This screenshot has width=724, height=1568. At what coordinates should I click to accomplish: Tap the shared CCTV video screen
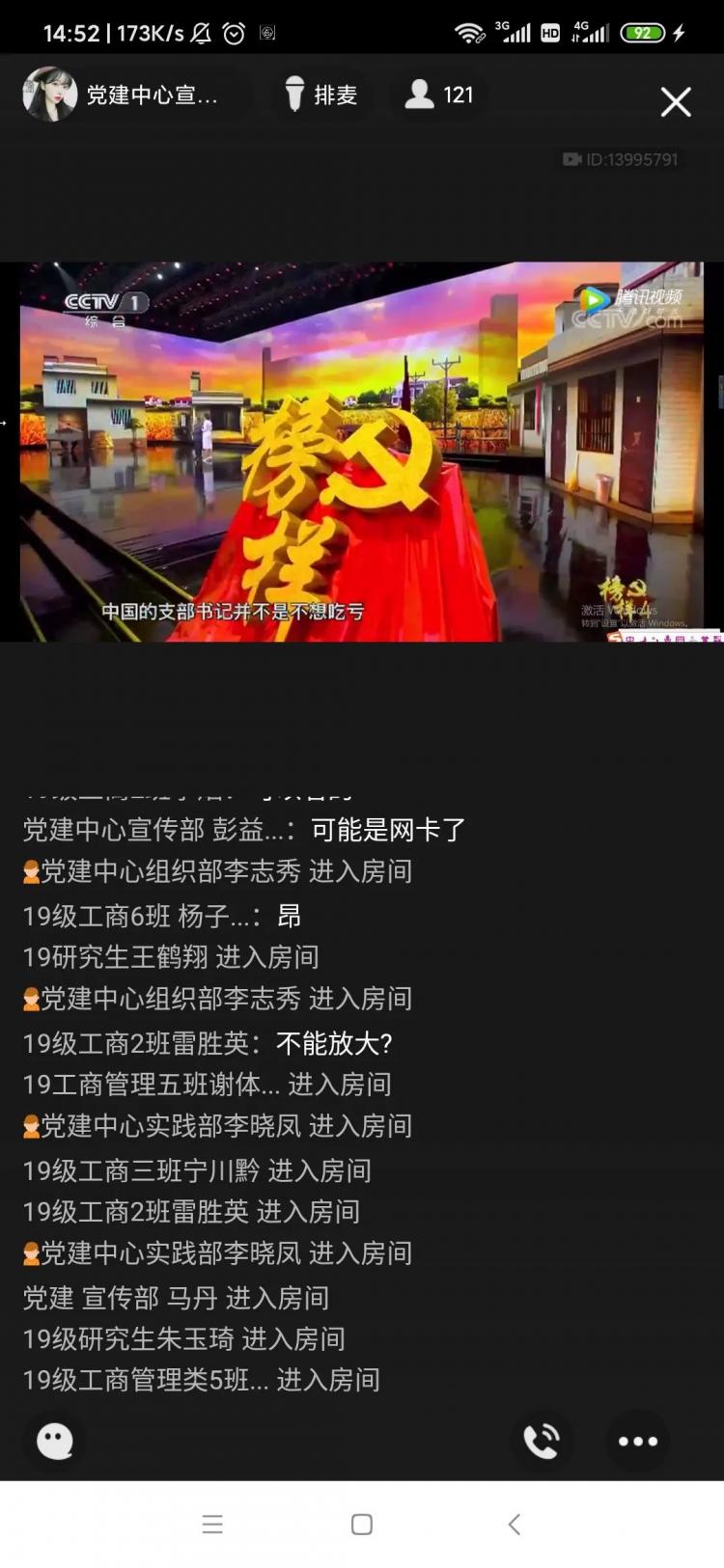[x=362, y=452]
